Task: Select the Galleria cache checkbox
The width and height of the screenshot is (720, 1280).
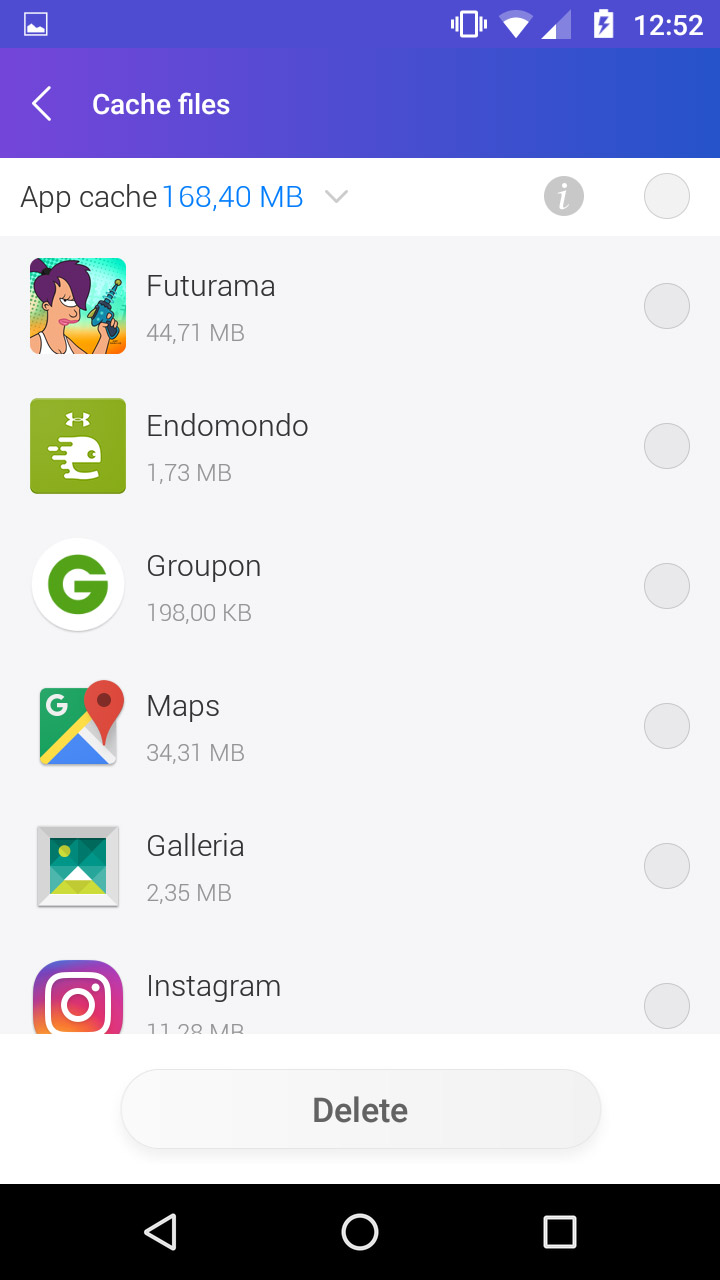Action: [667, 866]
